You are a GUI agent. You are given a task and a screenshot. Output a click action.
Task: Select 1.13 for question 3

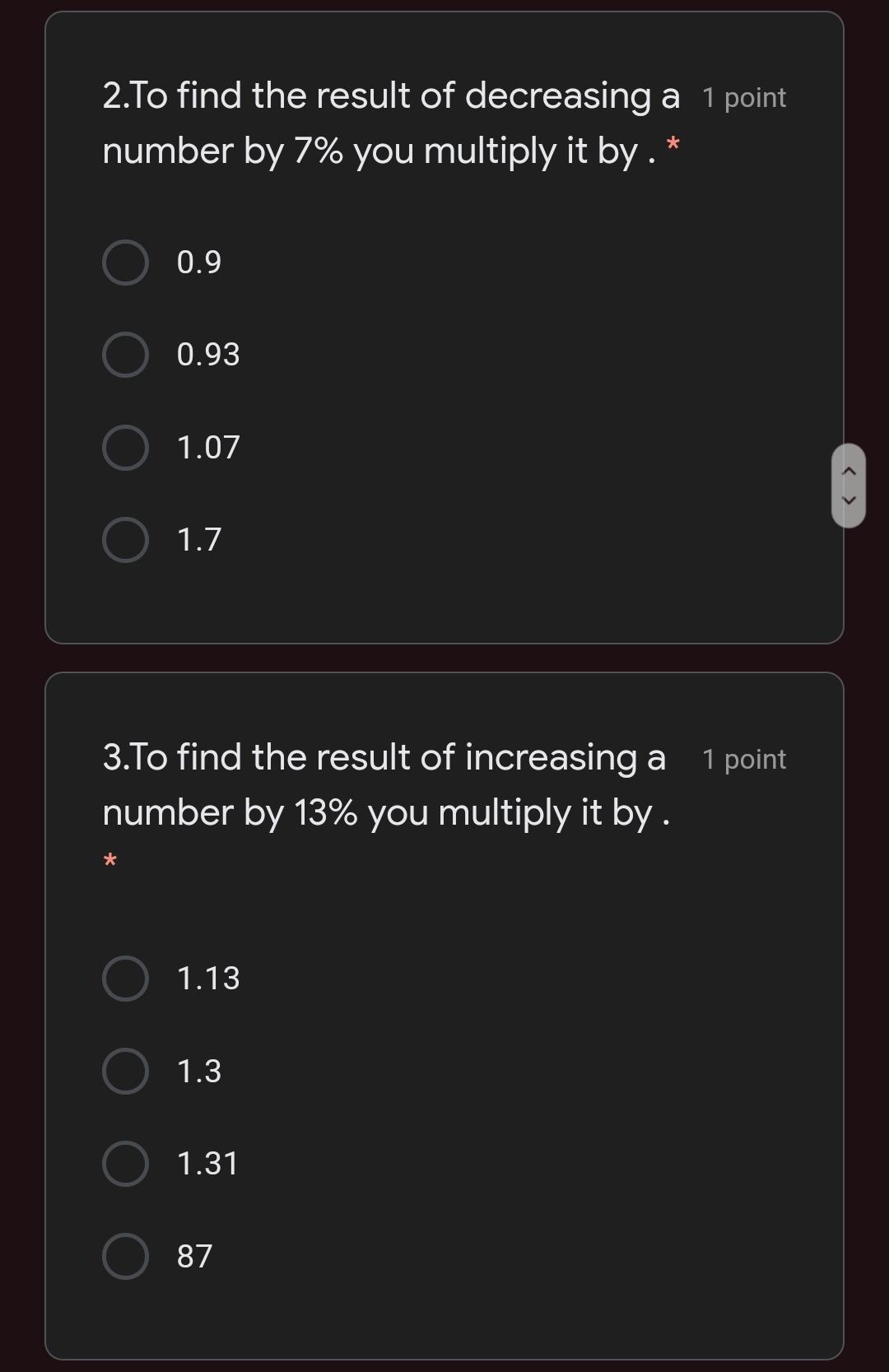(x=125, y=979)
